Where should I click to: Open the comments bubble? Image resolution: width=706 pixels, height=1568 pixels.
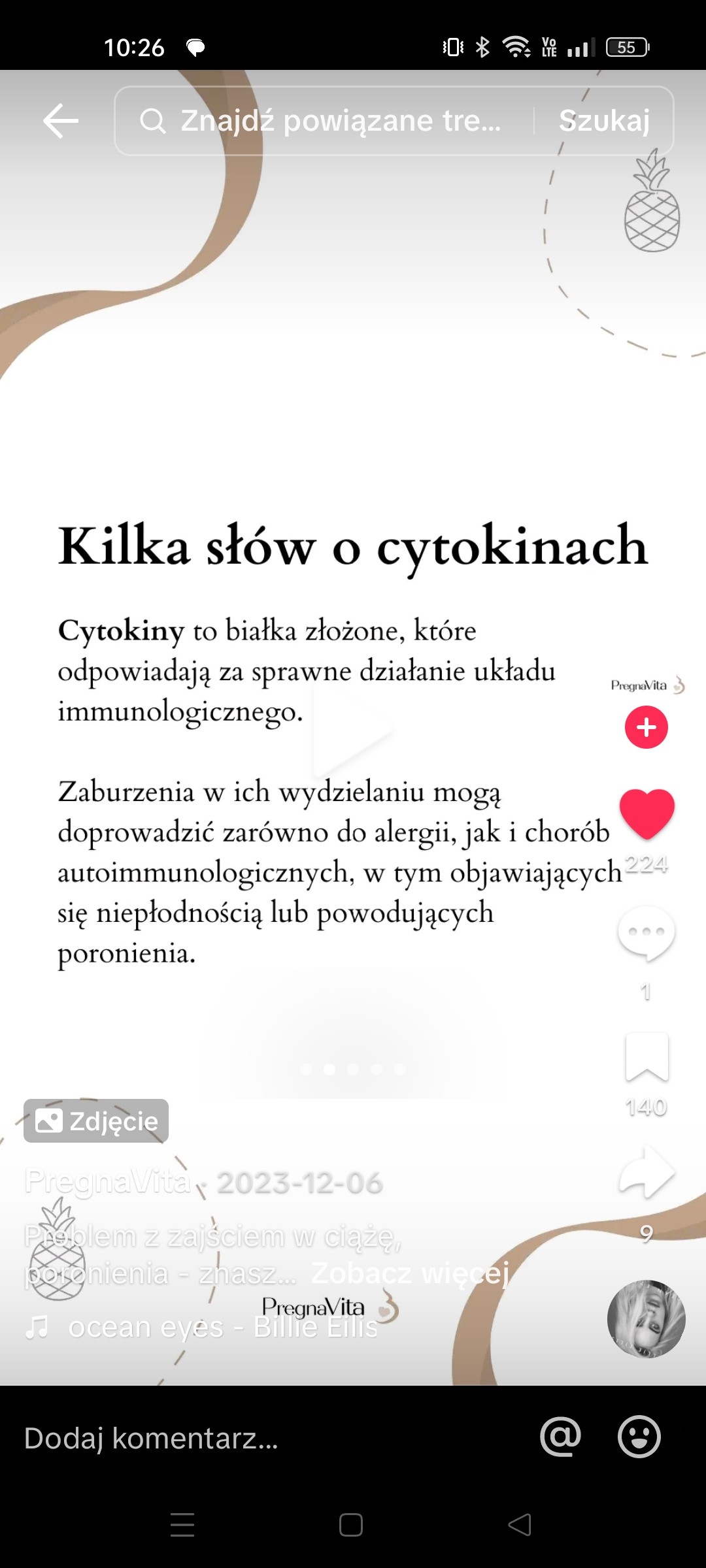(646, 933)
